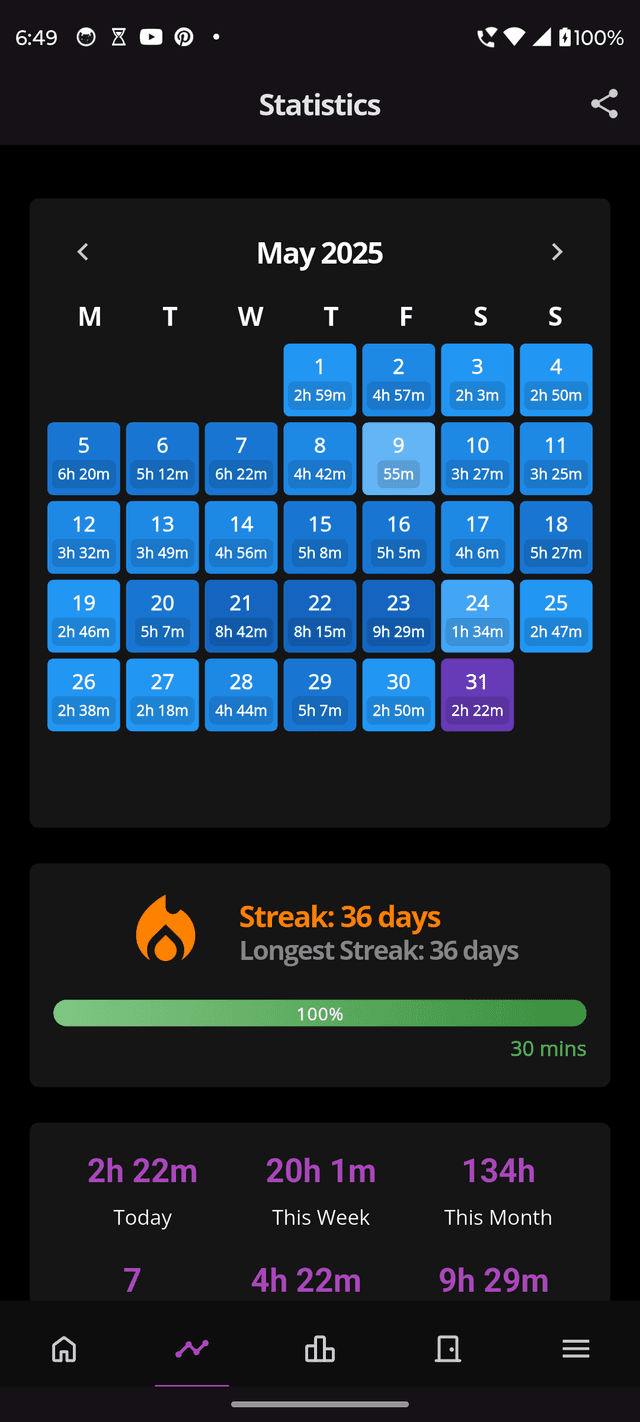
Task: Select May 31 on the calendar
Action: click(477, 694)
